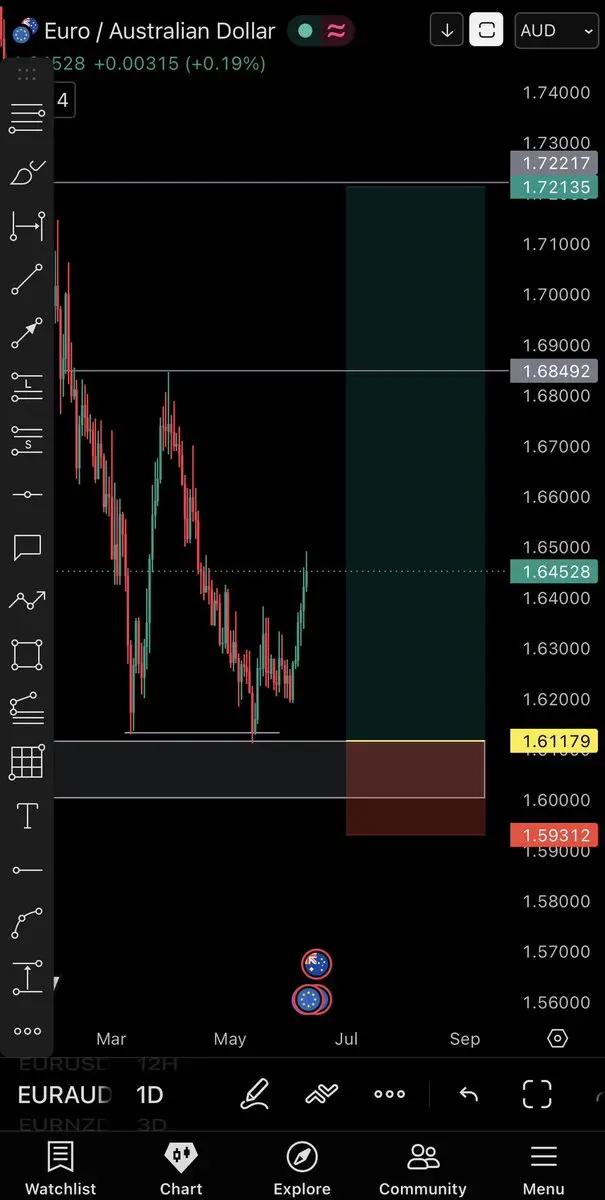
Task: Open the drawing pencil tool in bottom toolbar
Action: point(256,1094)
